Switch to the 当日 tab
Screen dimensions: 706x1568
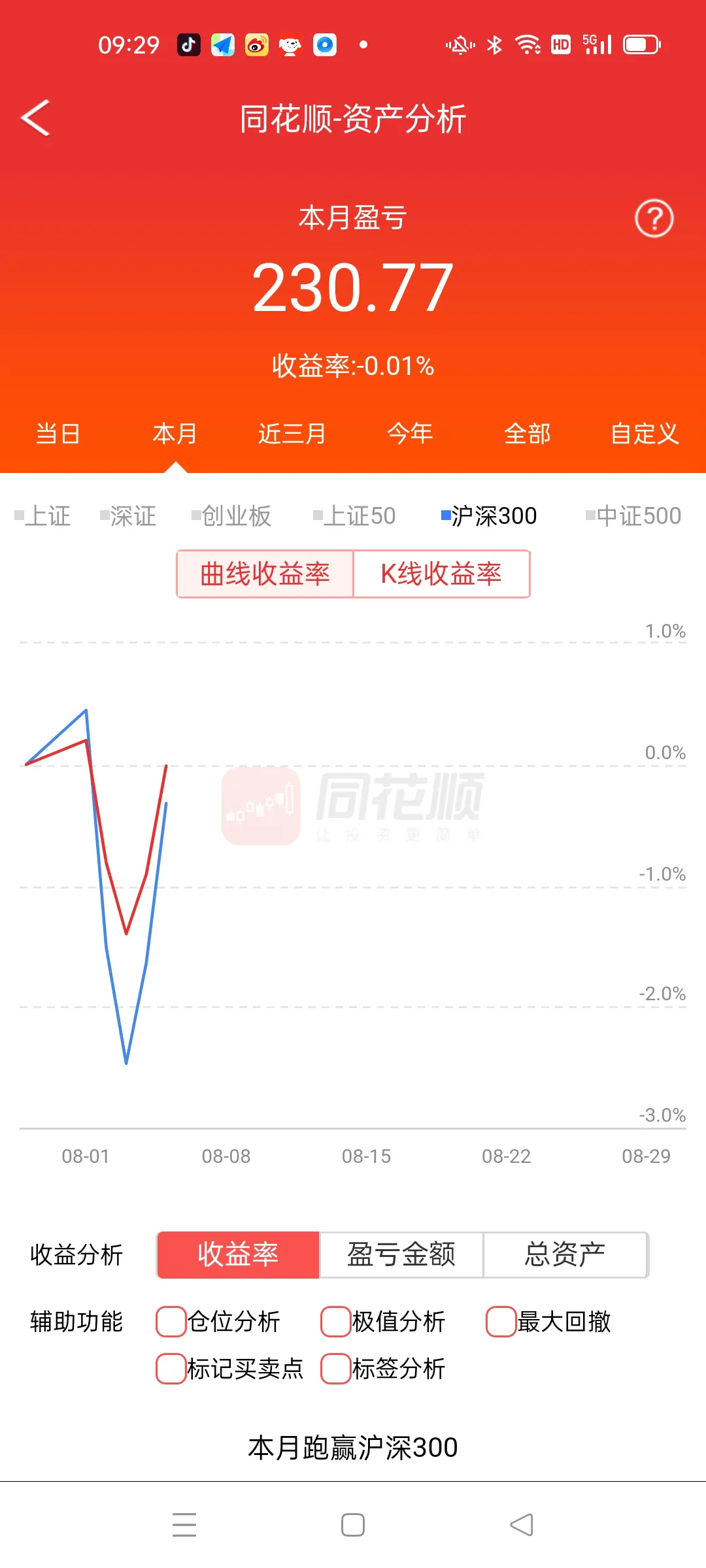(x=58, y=434)
